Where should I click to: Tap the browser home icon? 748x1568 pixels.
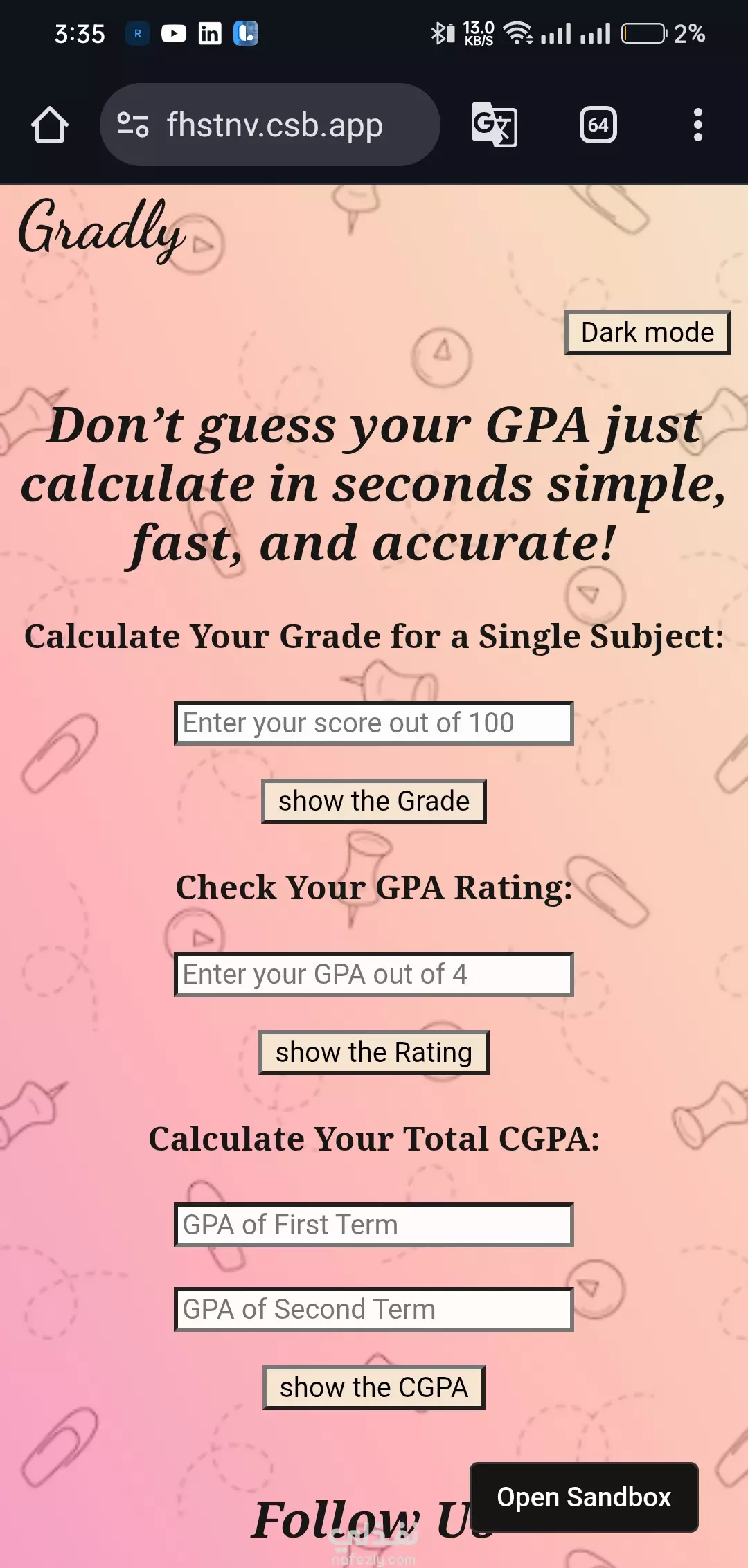[50, 125]
